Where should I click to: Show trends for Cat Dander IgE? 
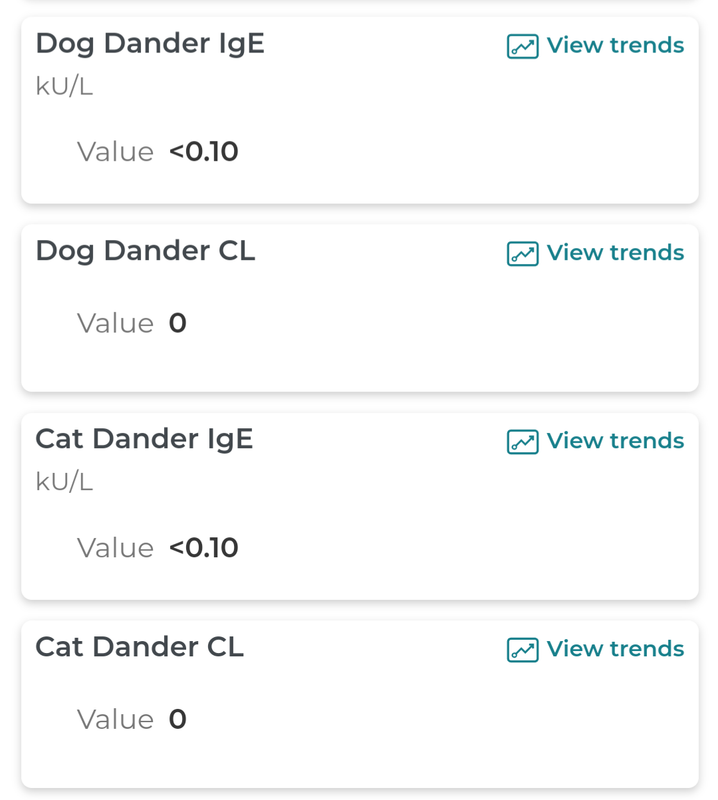tap(596, 441)
